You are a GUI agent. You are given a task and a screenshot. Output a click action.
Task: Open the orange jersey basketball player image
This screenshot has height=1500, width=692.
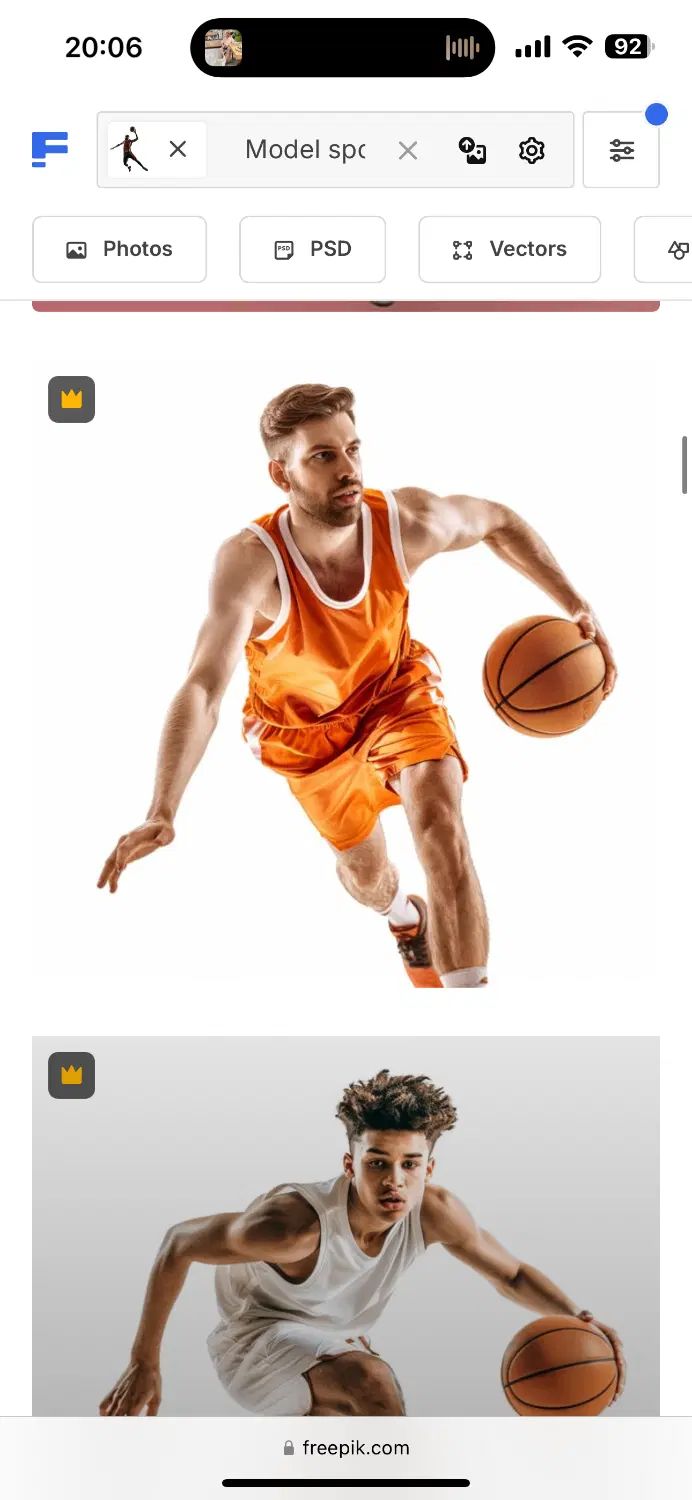click(346, 680)
